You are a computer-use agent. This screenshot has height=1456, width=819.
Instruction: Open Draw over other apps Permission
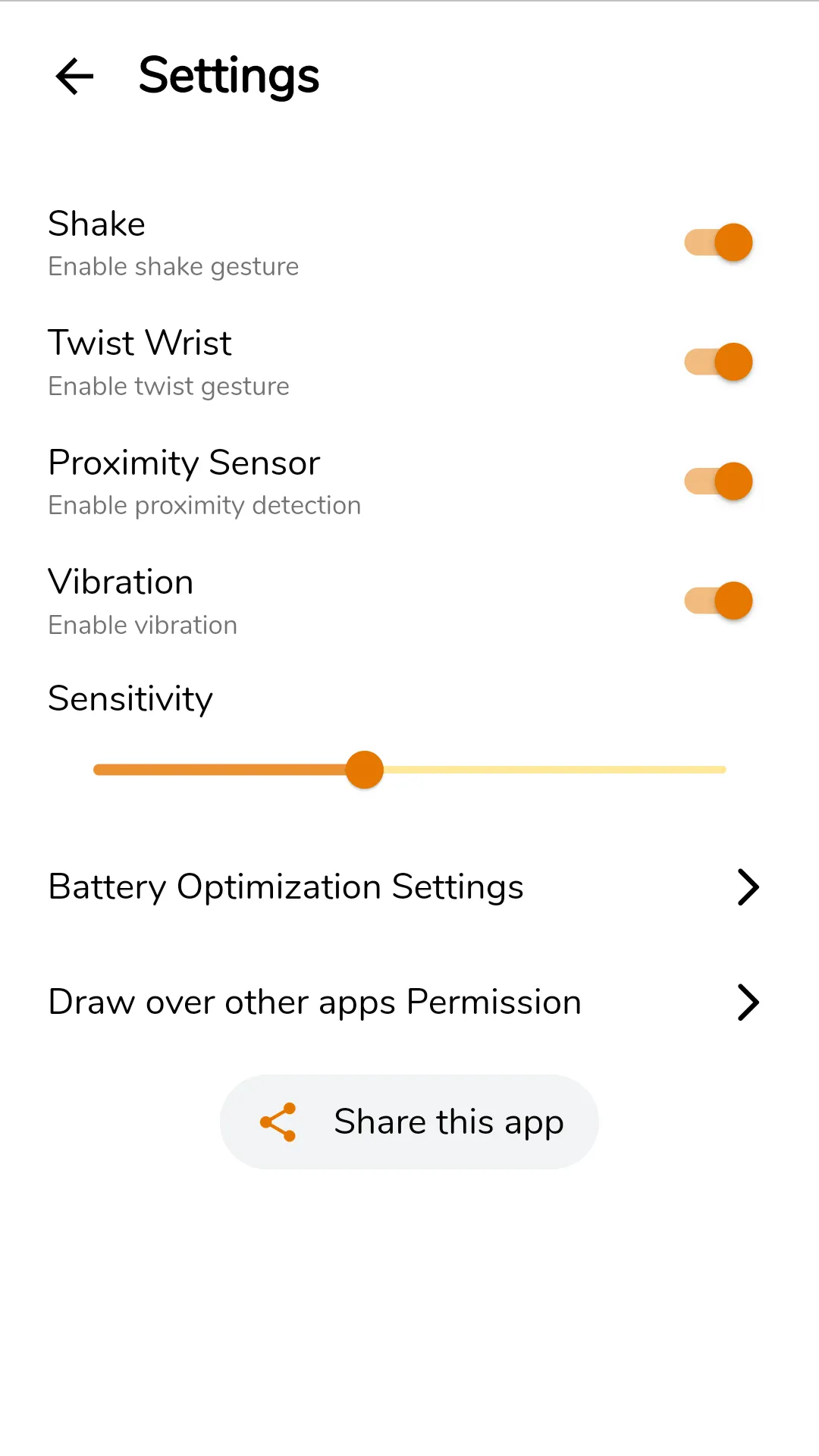tap(314, 1002)
